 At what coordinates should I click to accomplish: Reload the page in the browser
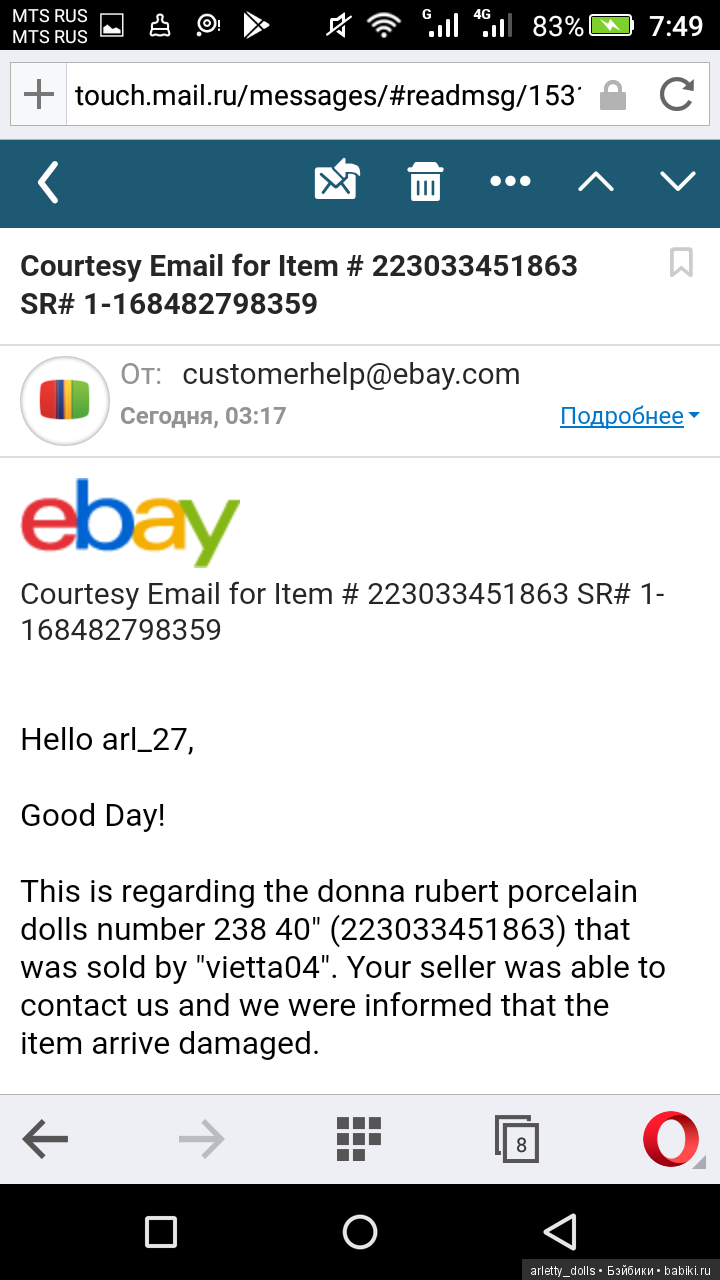pyautogui.click(x=677, y=96)
